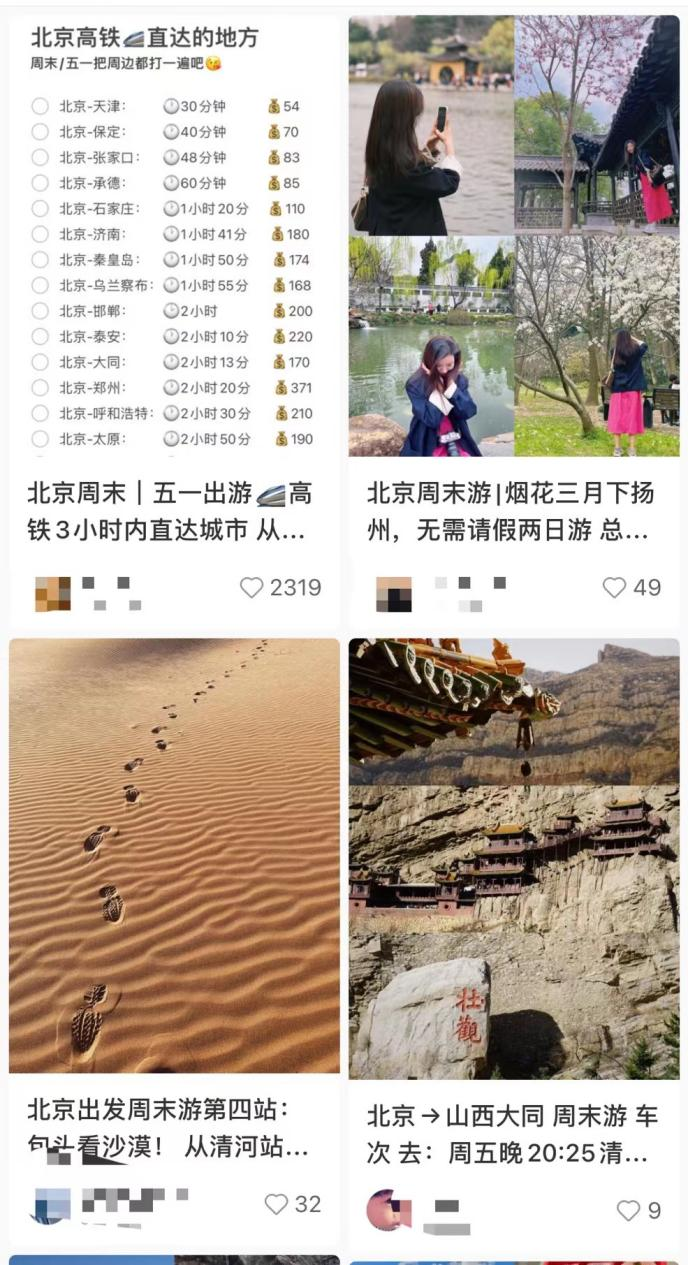Like the Baotou desert post with 32 likes

tap(276, 1204)
